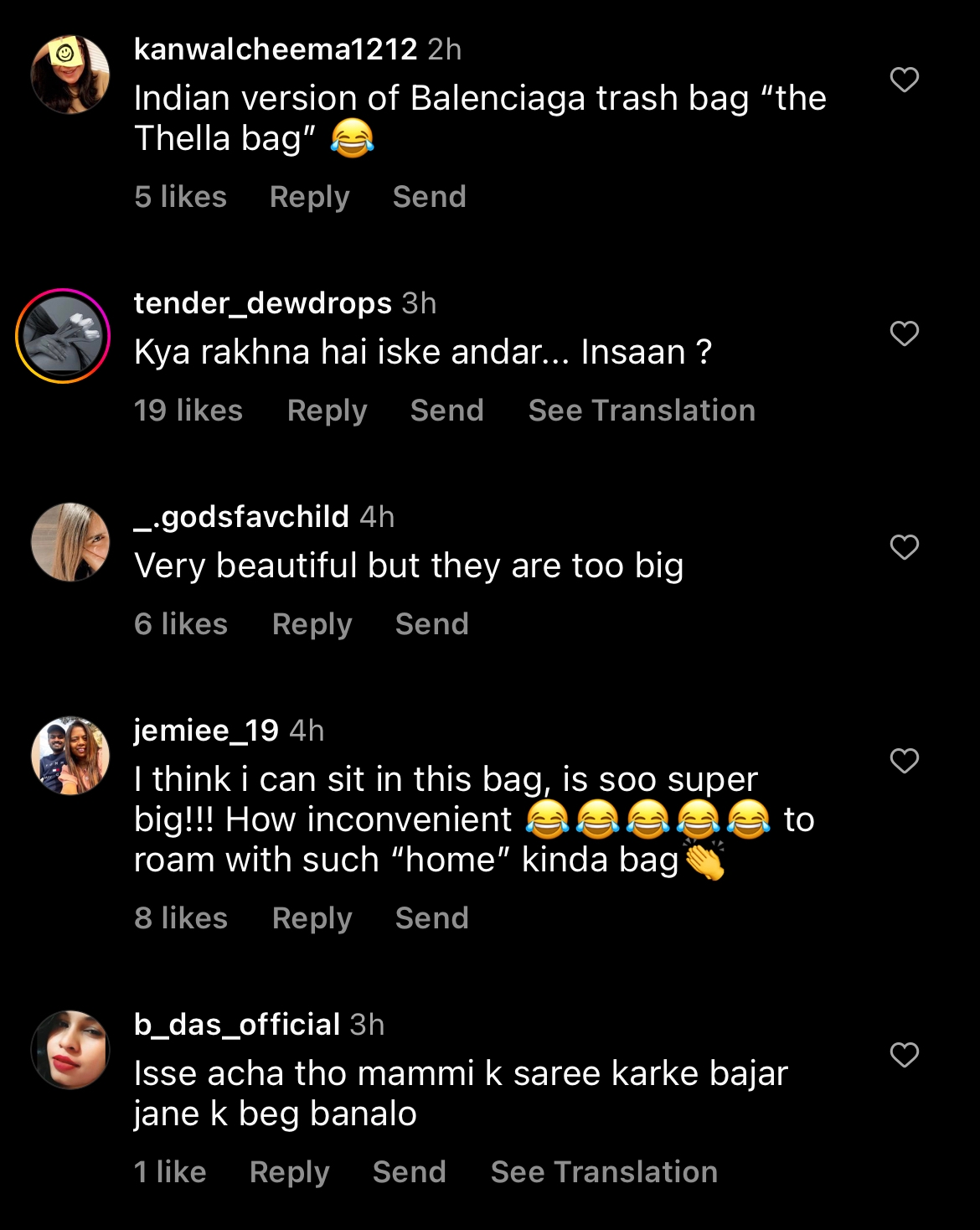The height and width of the screenshot is (1230, 980).
Task: Open tender_dewdrops' story from the avatar
Action: 63,336
